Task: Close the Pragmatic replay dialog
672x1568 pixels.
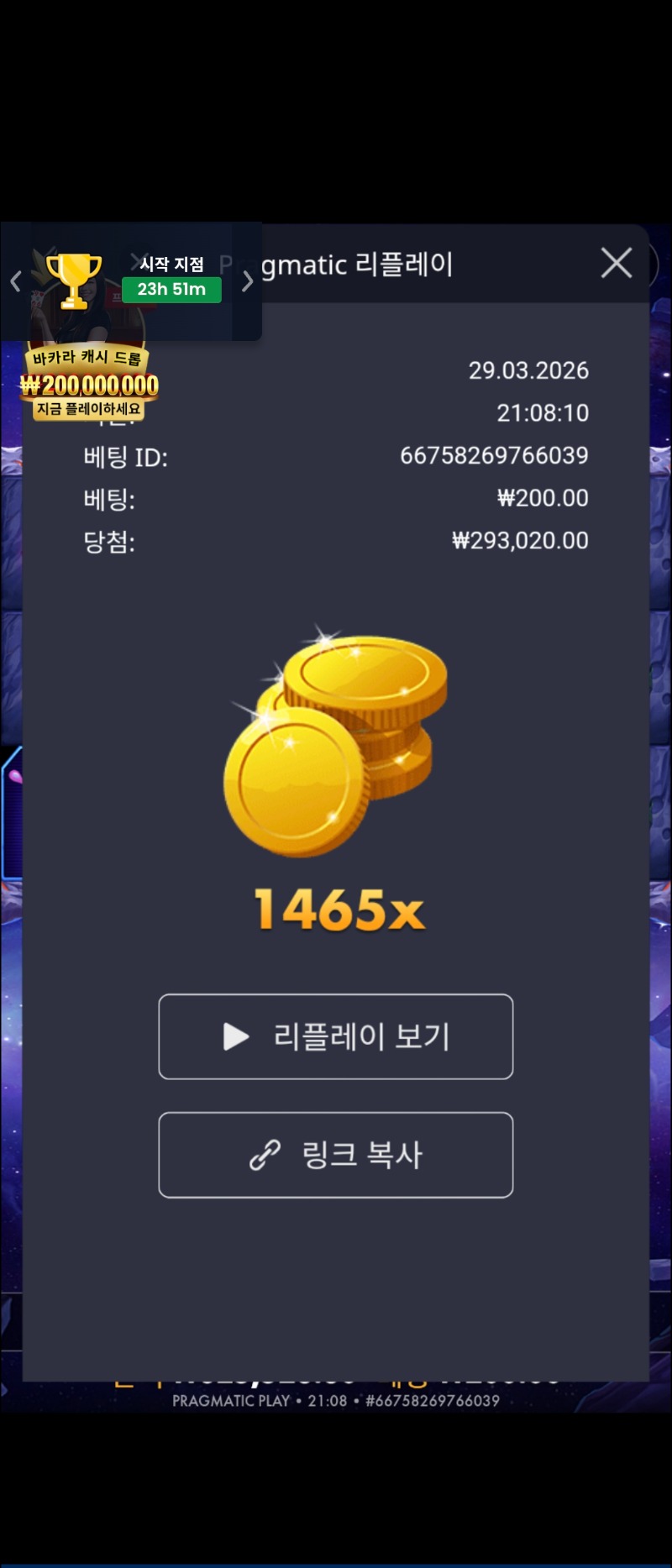Action: click(617, 263)
